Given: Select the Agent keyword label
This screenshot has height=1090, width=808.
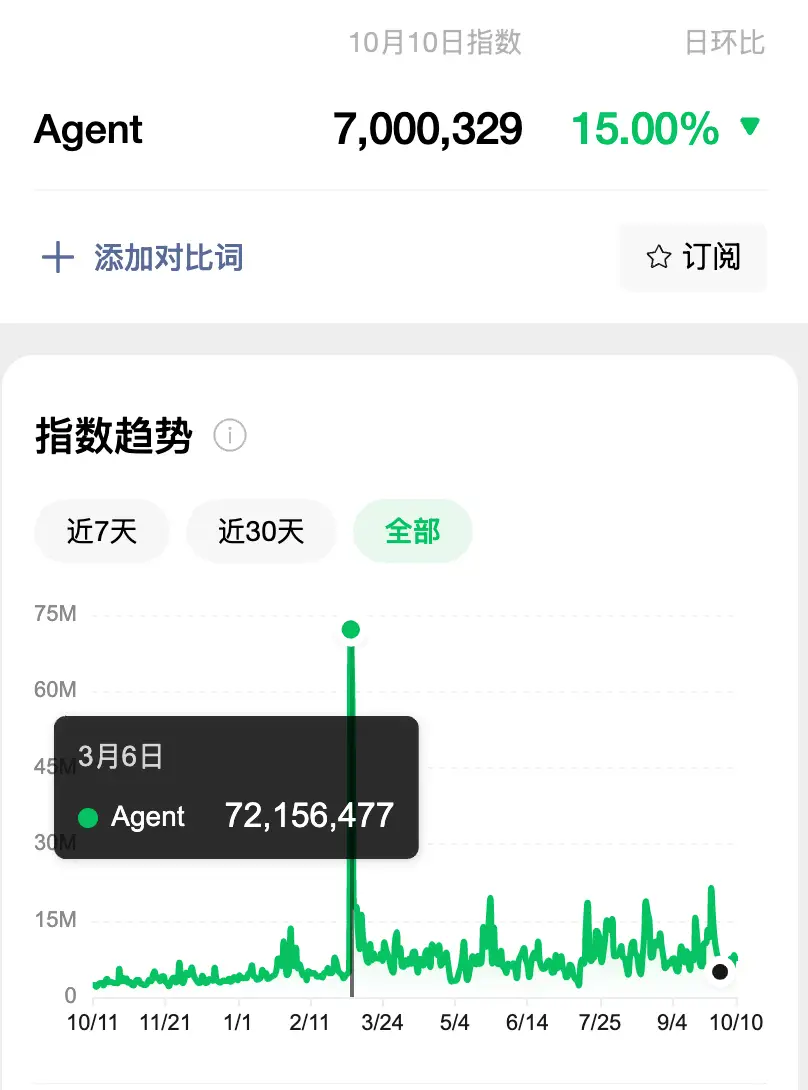Looking at the screenshot, I should point(88,129).
